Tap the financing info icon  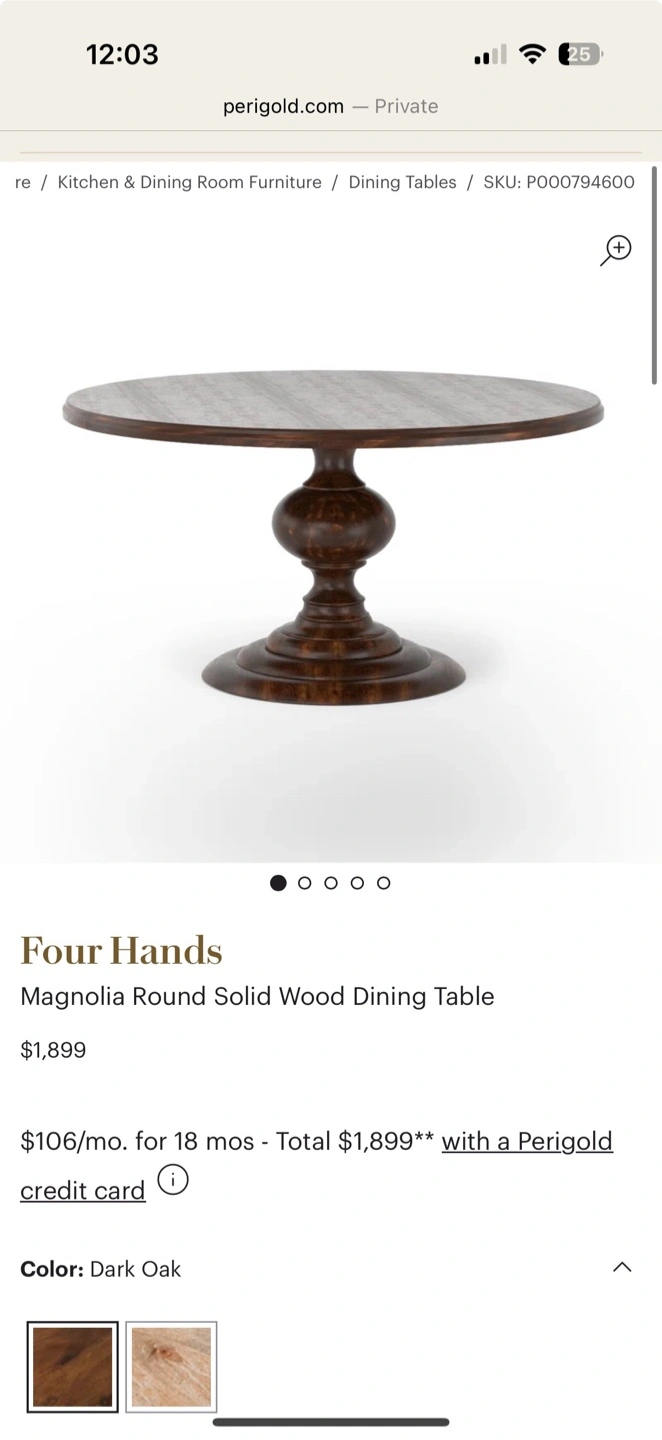pyautogui.click(x=173, y=1180)
